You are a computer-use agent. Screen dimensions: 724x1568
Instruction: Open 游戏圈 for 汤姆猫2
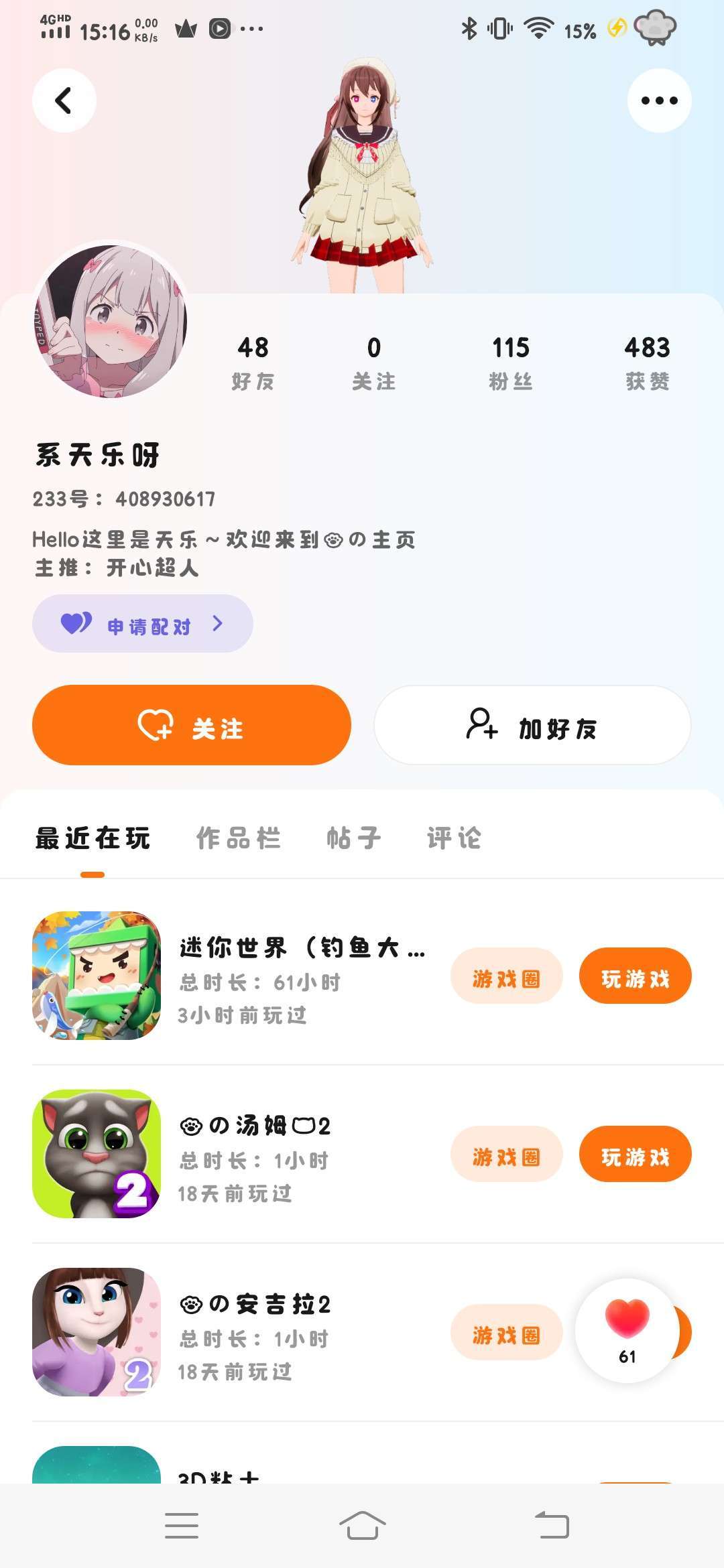506,1157
